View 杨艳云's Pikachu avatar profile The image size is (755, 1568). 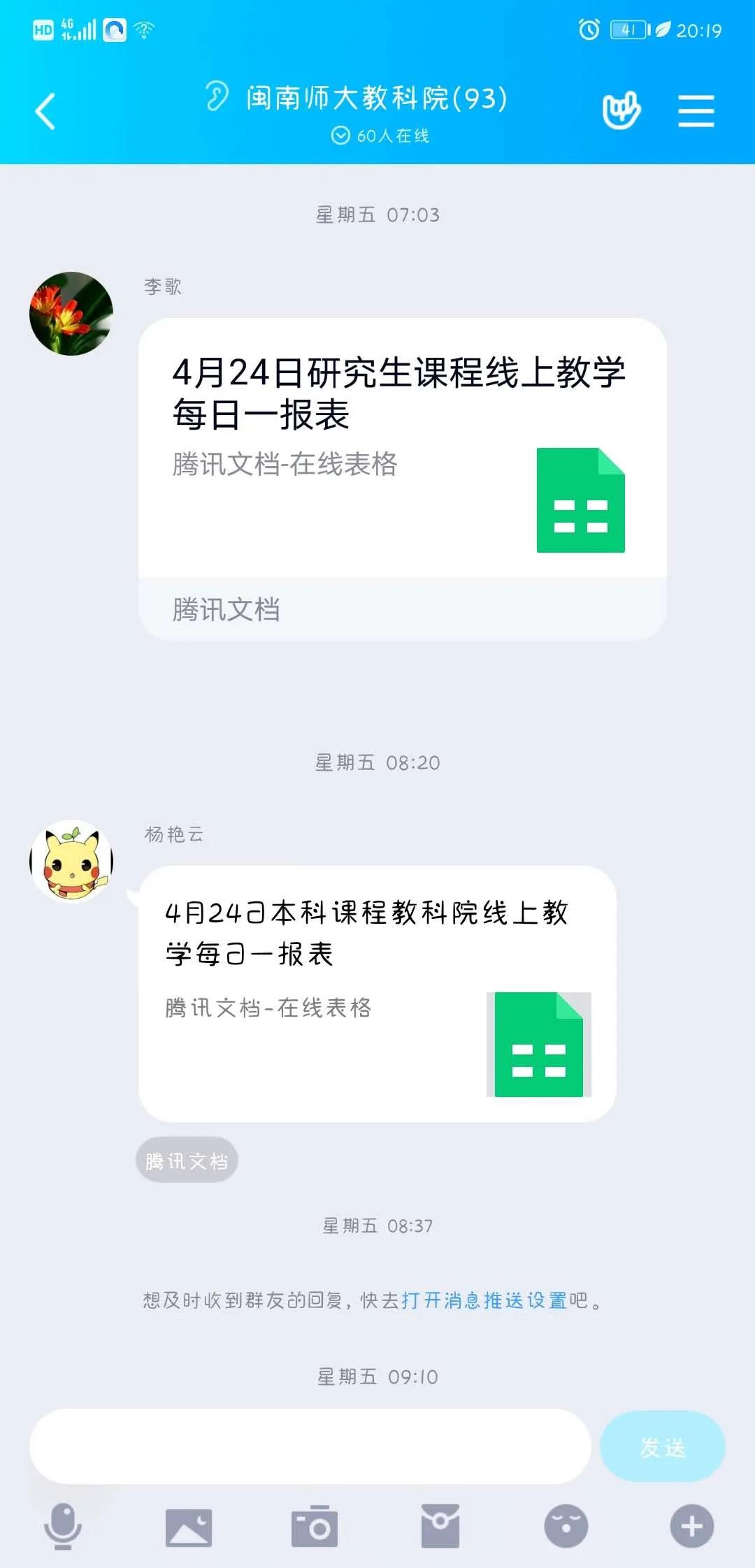71,861
